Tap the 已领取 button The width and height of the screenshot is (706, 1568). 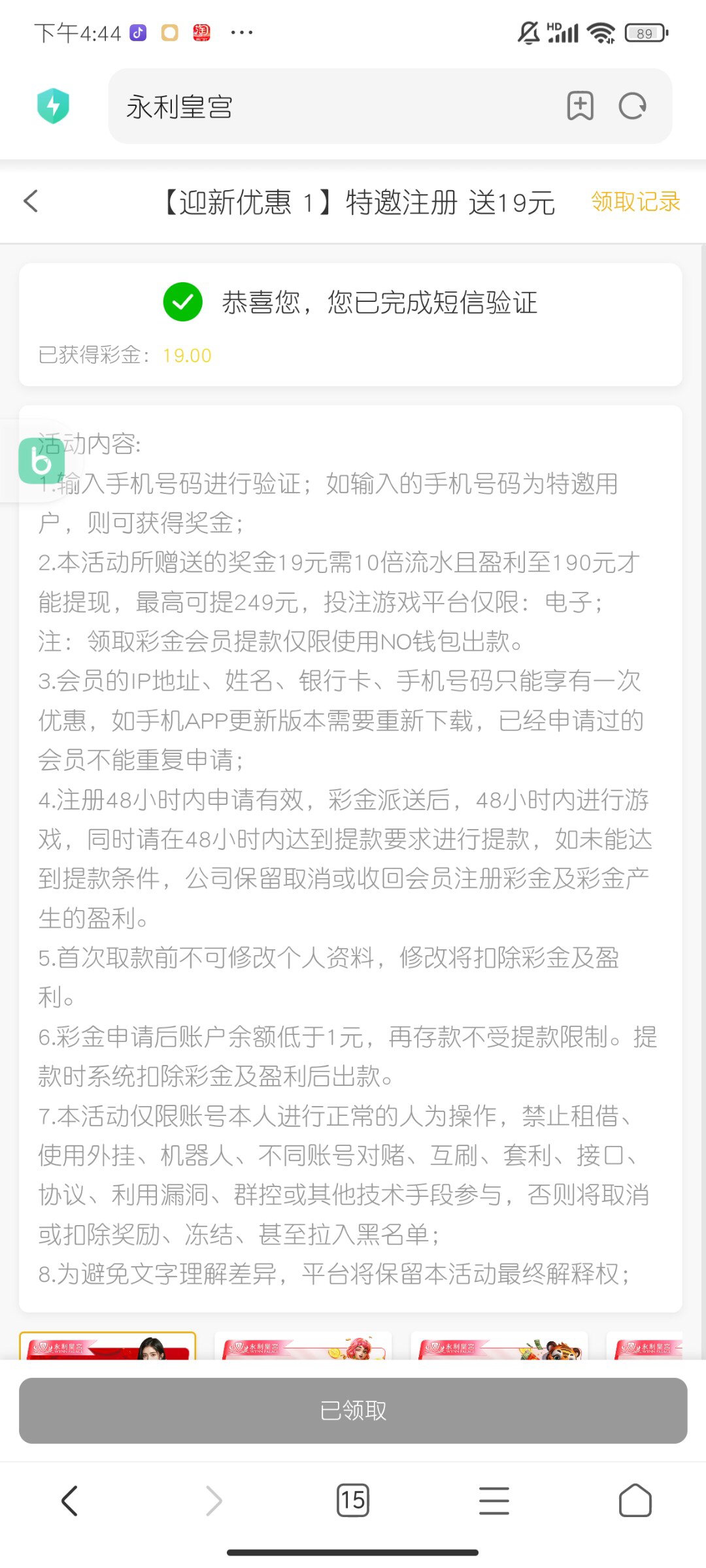coord(353,1411)
